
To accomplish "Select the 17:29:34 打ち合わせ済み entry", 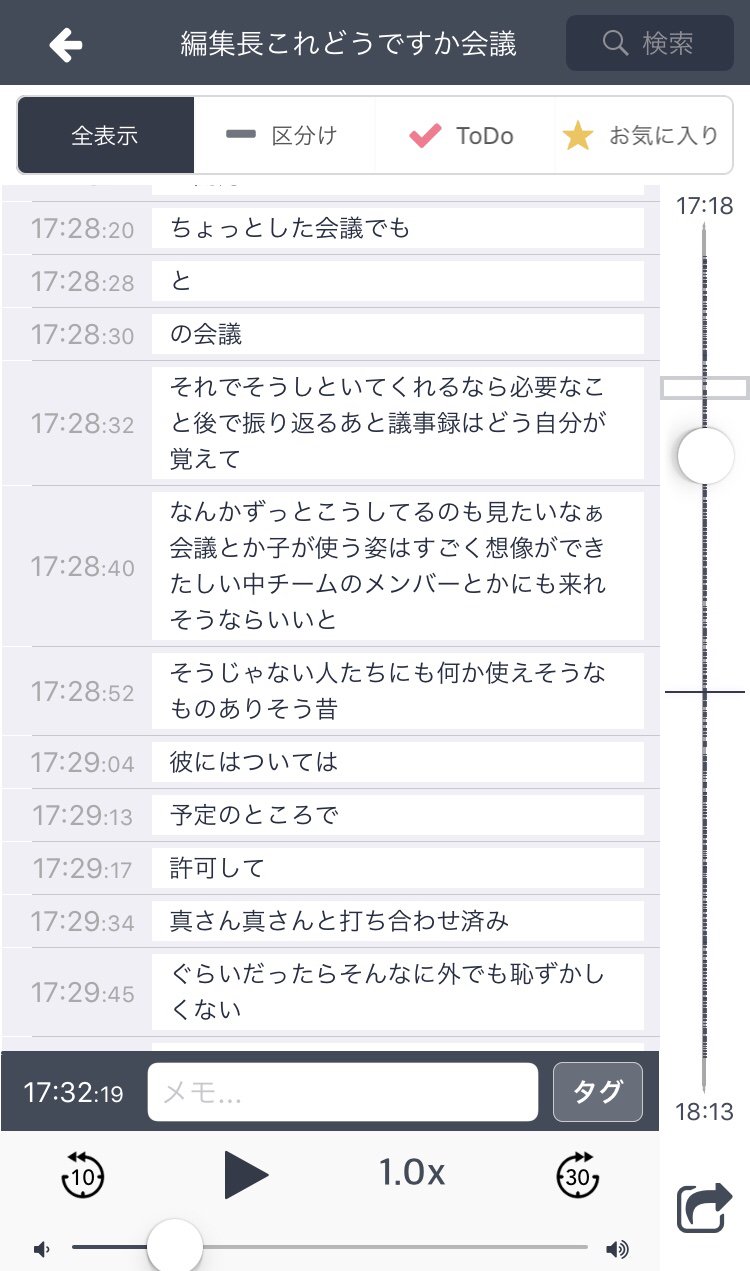I will [x=330, y=921].
